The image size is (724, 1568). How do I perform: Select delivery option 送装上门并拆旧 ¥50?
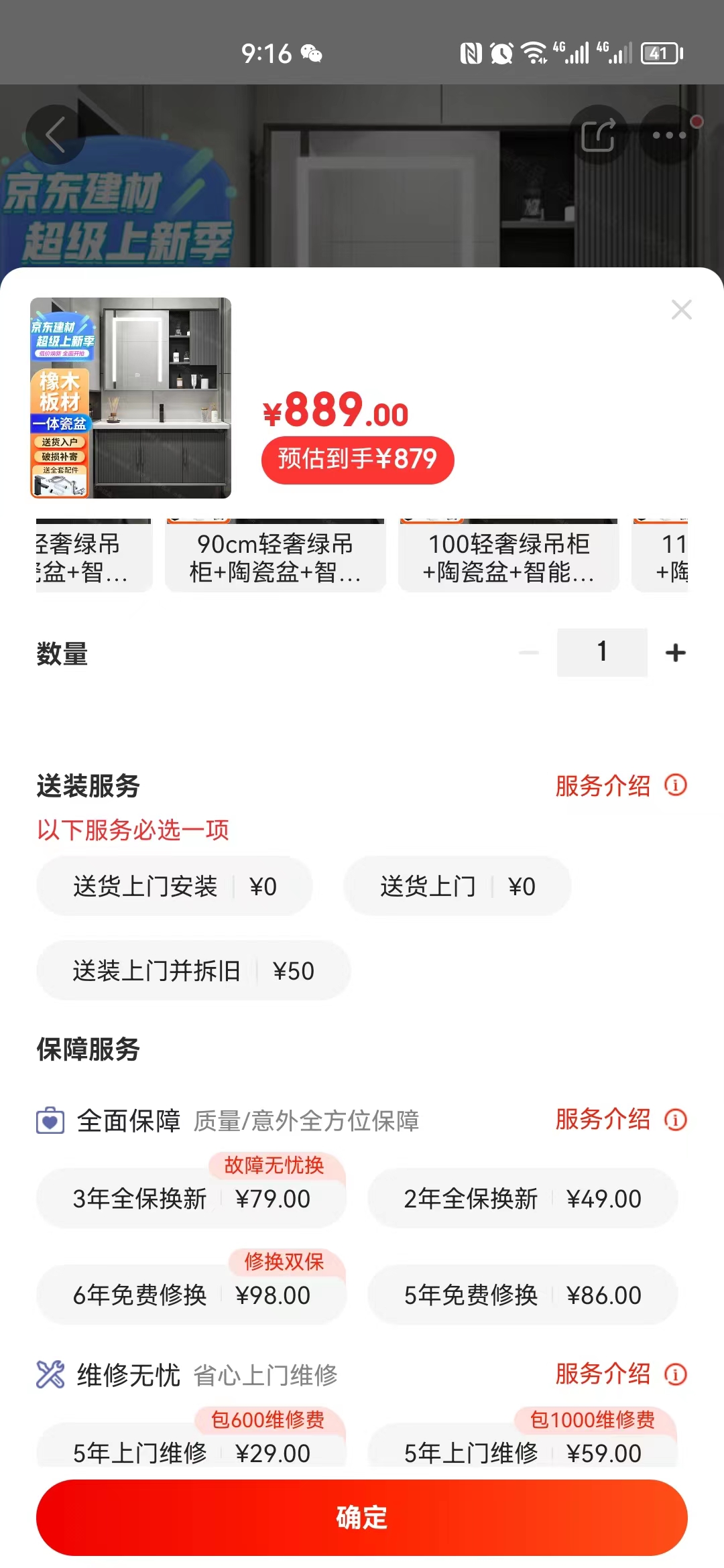point(192,971)
